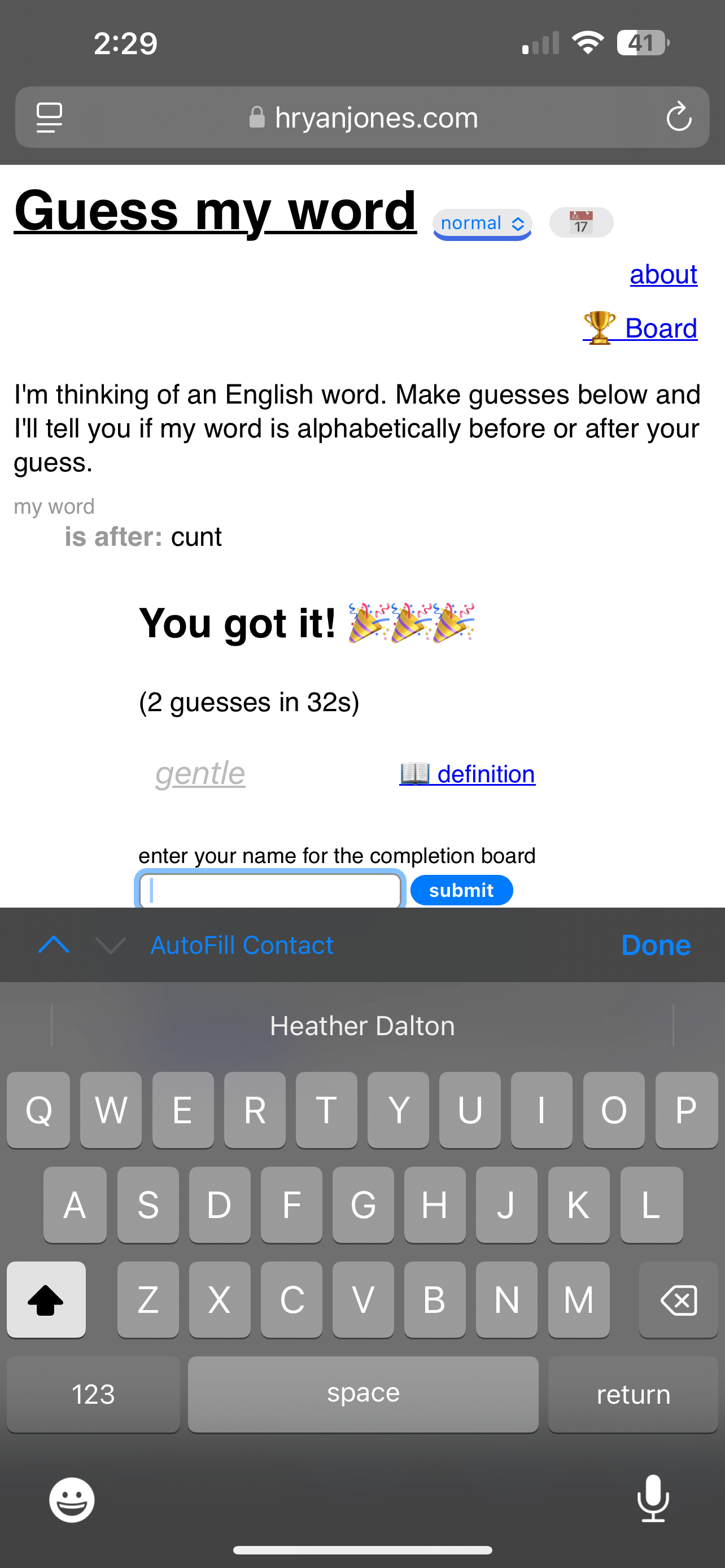Start dictation with the microphone

tap(653, 1499)
